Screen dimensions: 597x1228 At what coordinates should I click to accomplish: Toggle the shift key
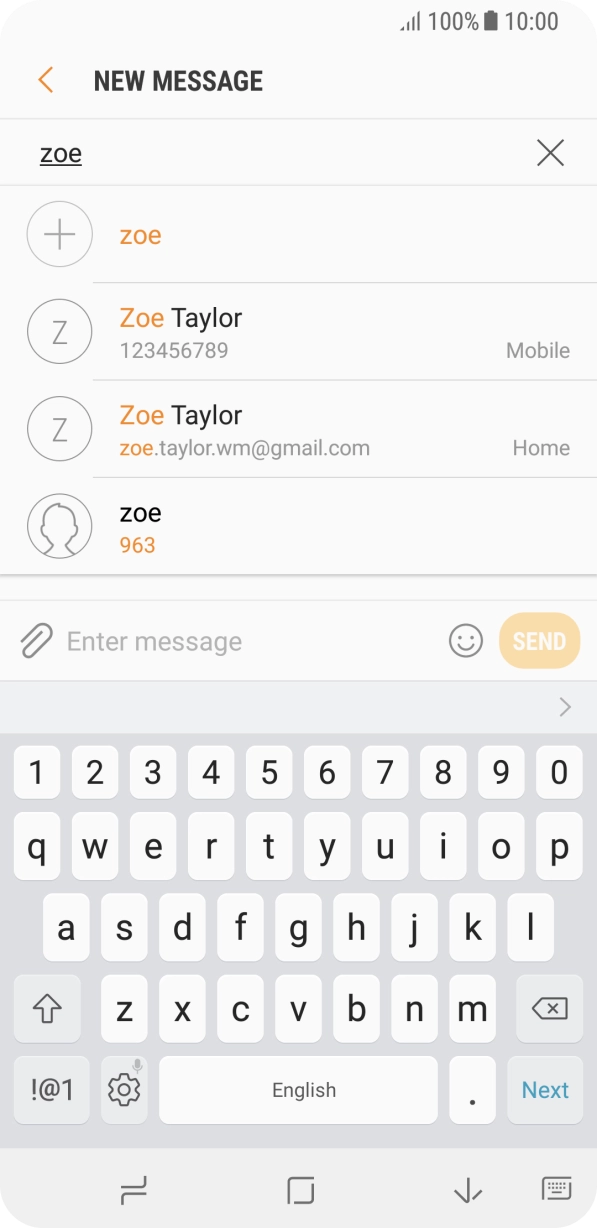point(47,1009)
